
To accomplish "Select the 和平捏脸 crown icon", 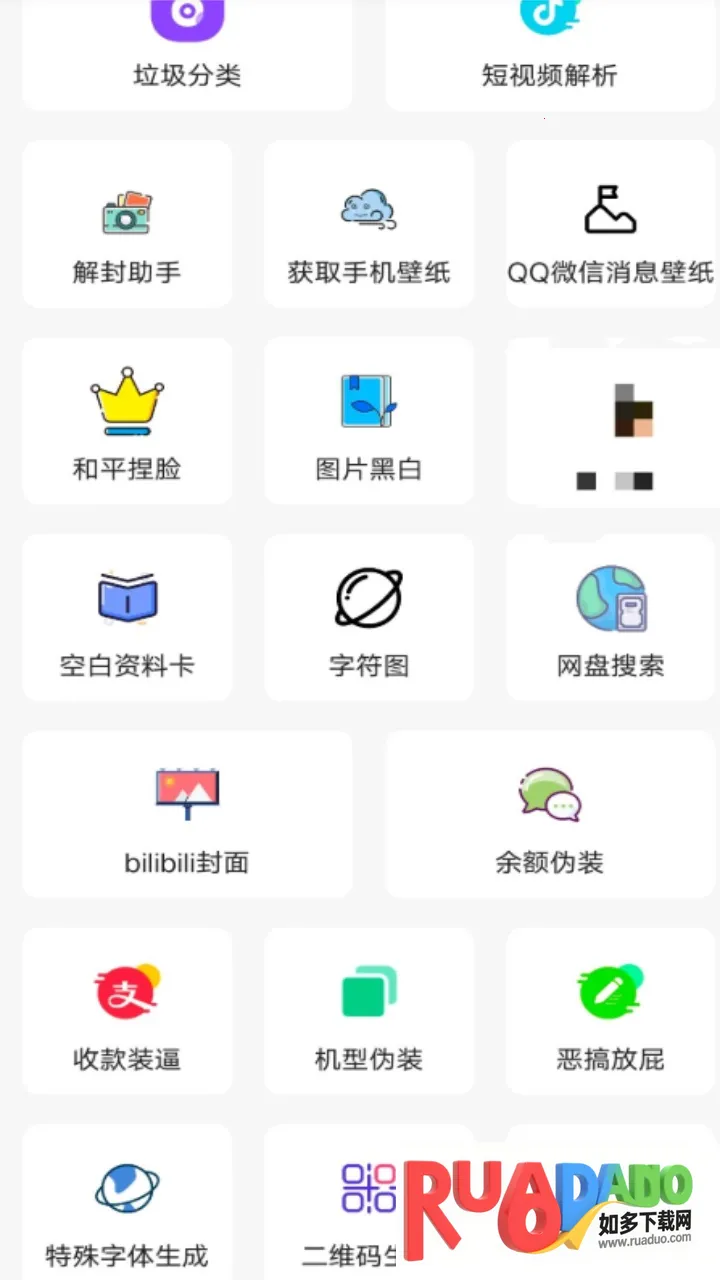I will tap(127, 400).
